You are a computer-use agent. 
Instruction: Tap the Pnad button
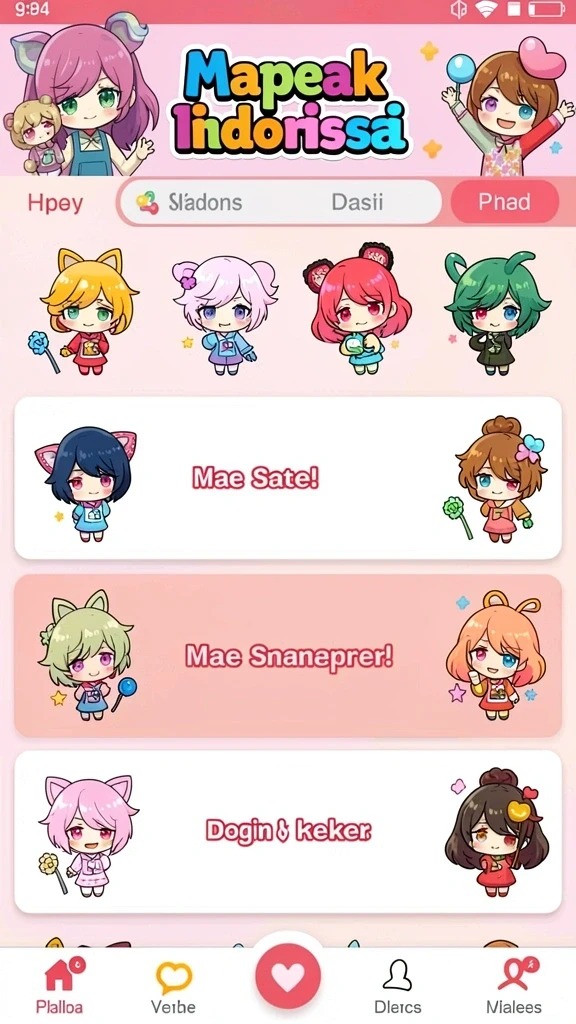tap(504, 202)
